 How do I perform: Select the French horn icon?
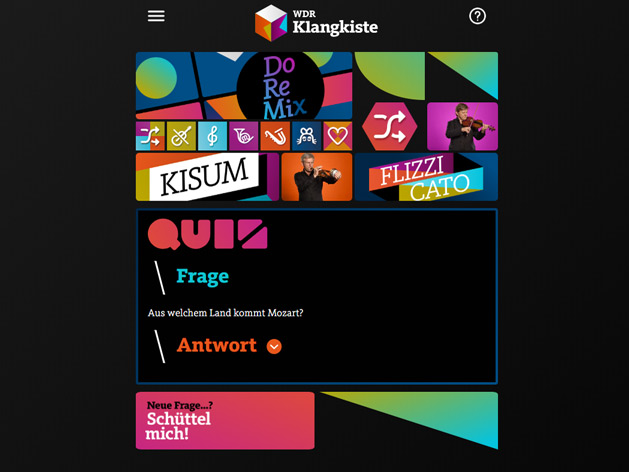click(x=244, y=136)
